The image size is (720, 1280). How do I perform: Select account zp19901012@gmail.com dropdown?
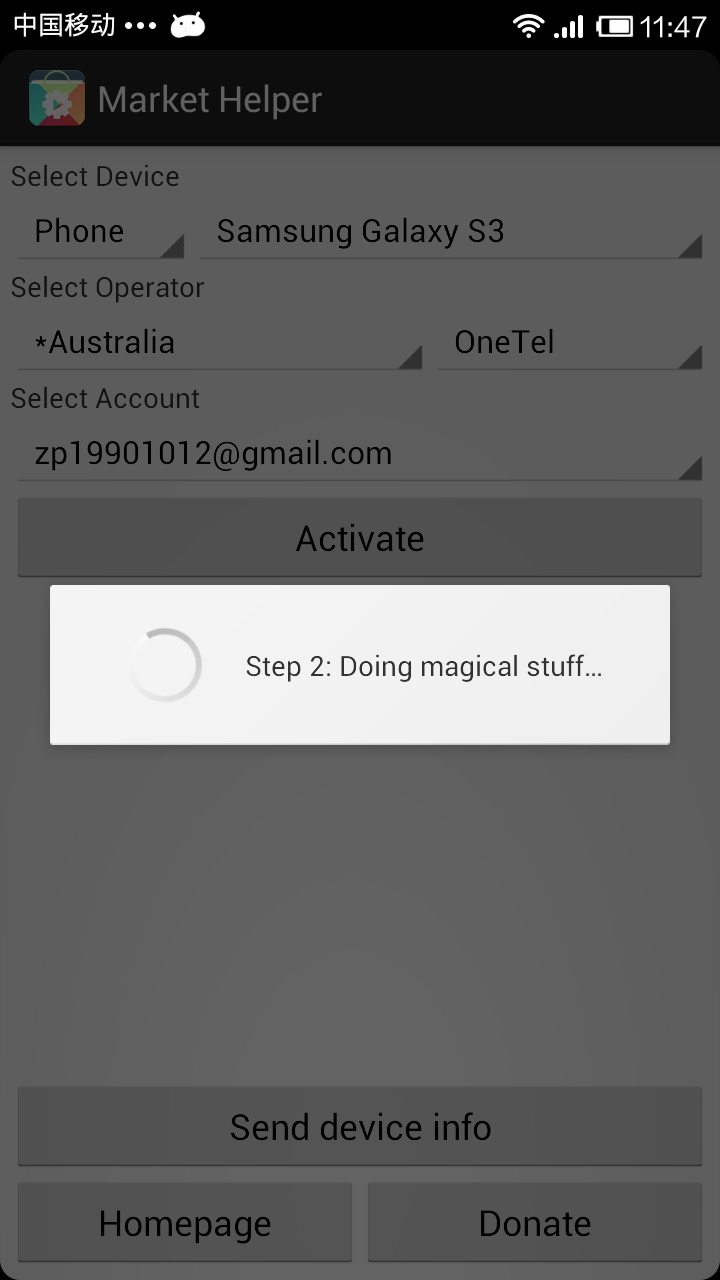tap(360, 454)
